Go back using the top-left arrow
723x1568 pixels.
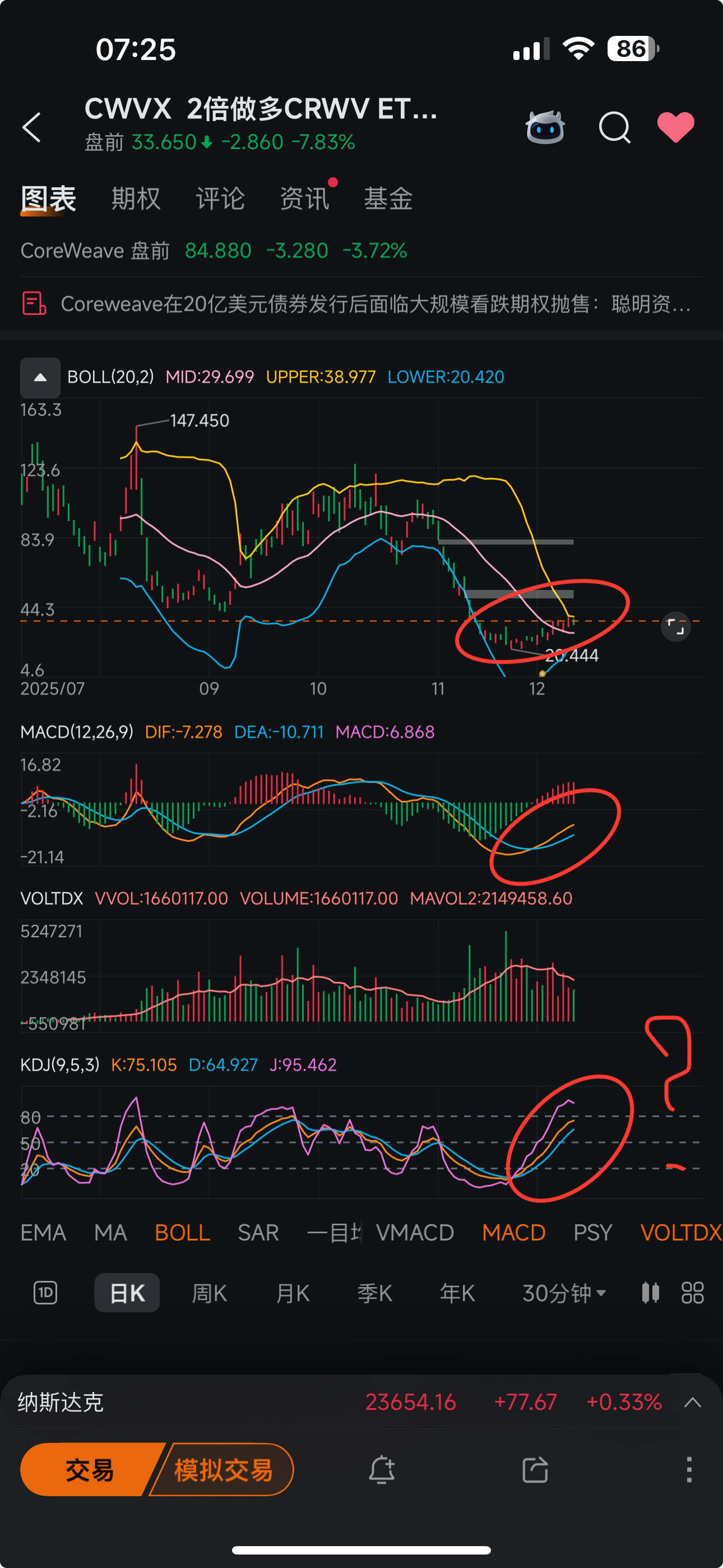tap(31, 127)
